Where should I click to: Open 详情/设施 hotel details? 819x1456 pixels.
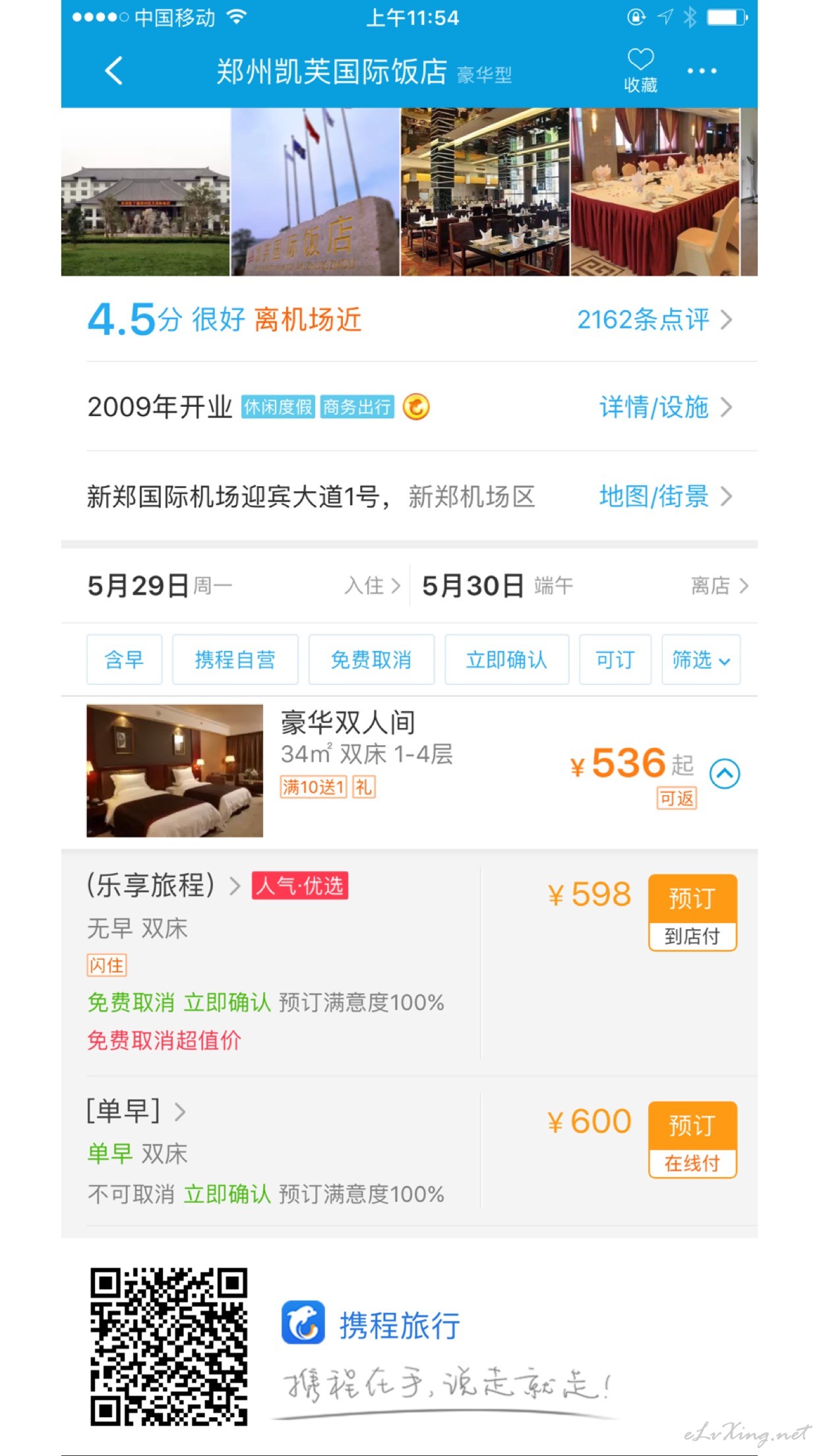[x=665, y=408]
